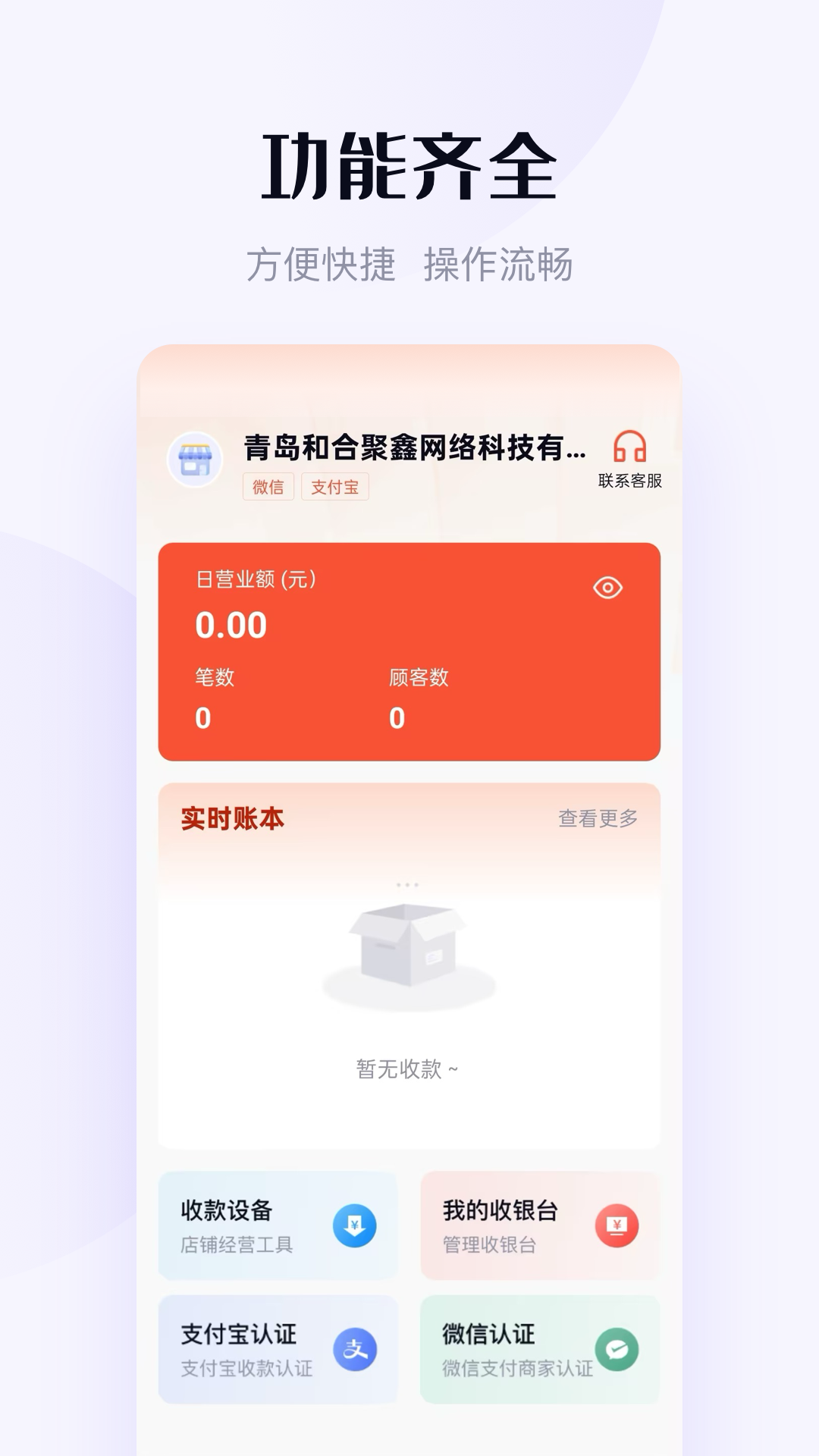Open 查看更多 to expand the ledger
The height and width of the screenshot is (1456, 819).
coord(598,817)
